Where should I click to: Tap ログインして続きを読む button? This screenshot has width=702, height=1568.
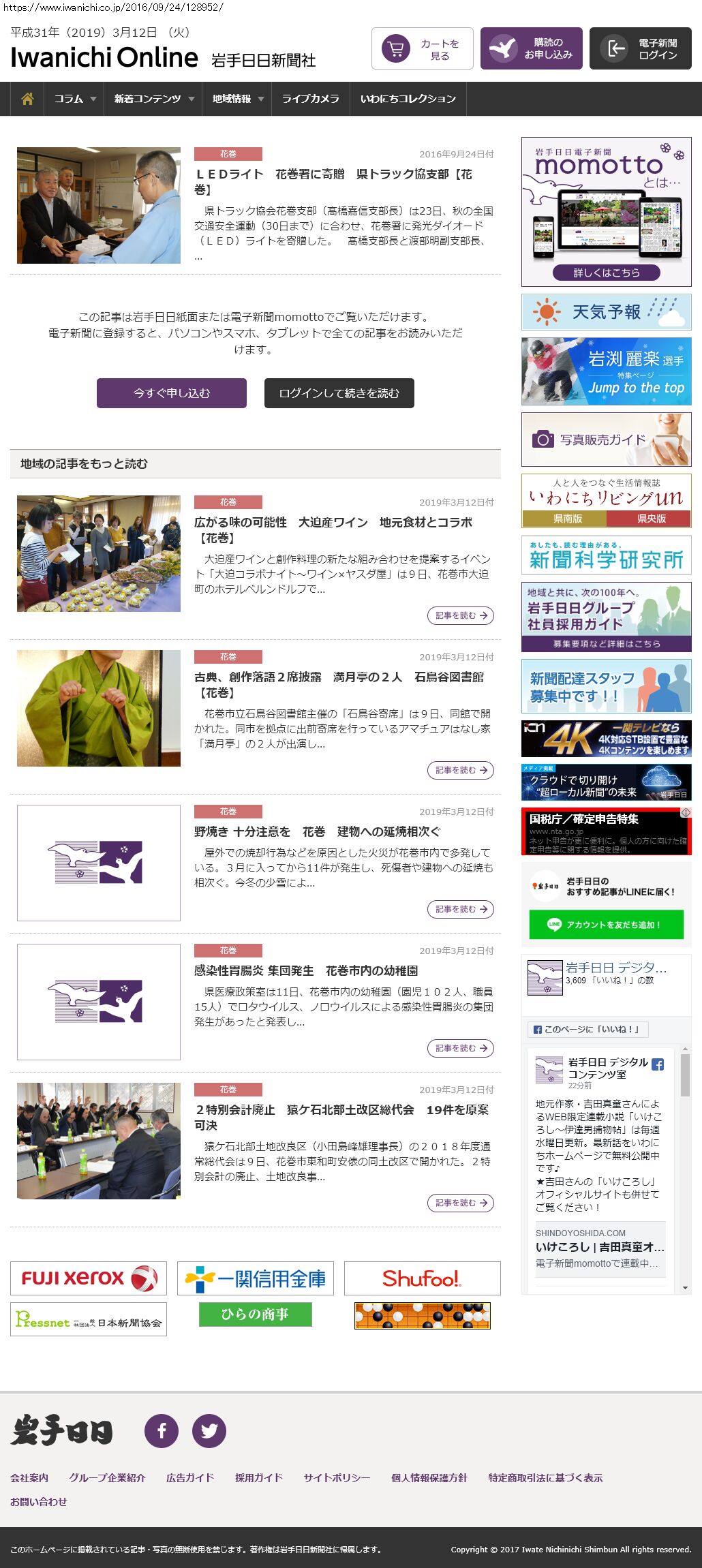(x=339, y=393)
